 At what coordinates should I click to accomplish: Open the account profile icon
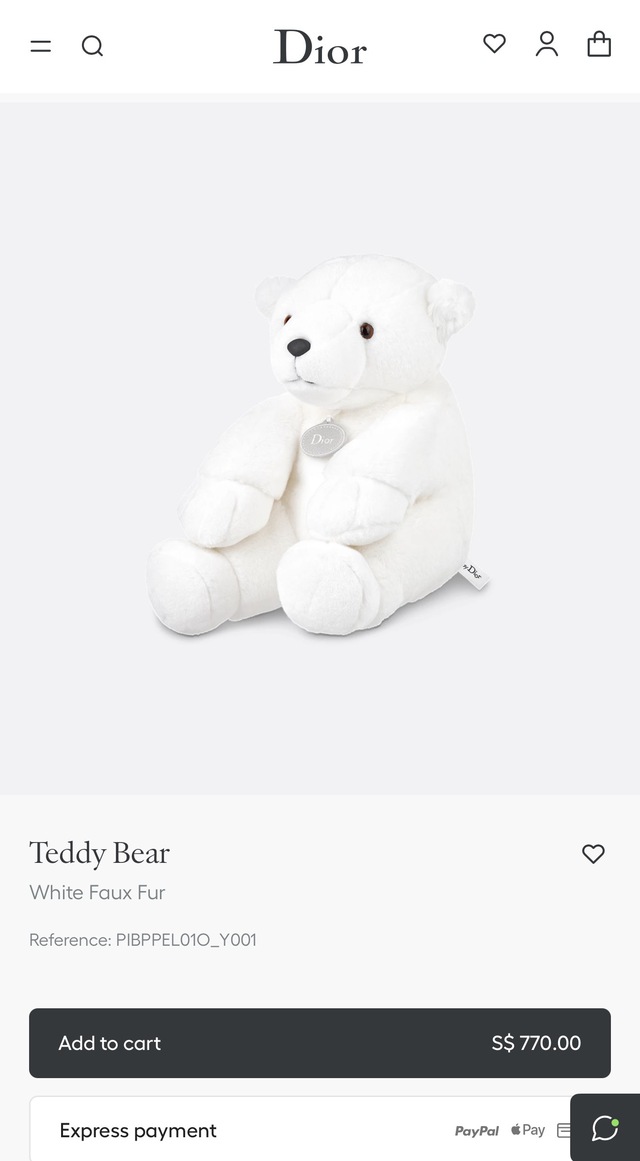pos(547,44)
